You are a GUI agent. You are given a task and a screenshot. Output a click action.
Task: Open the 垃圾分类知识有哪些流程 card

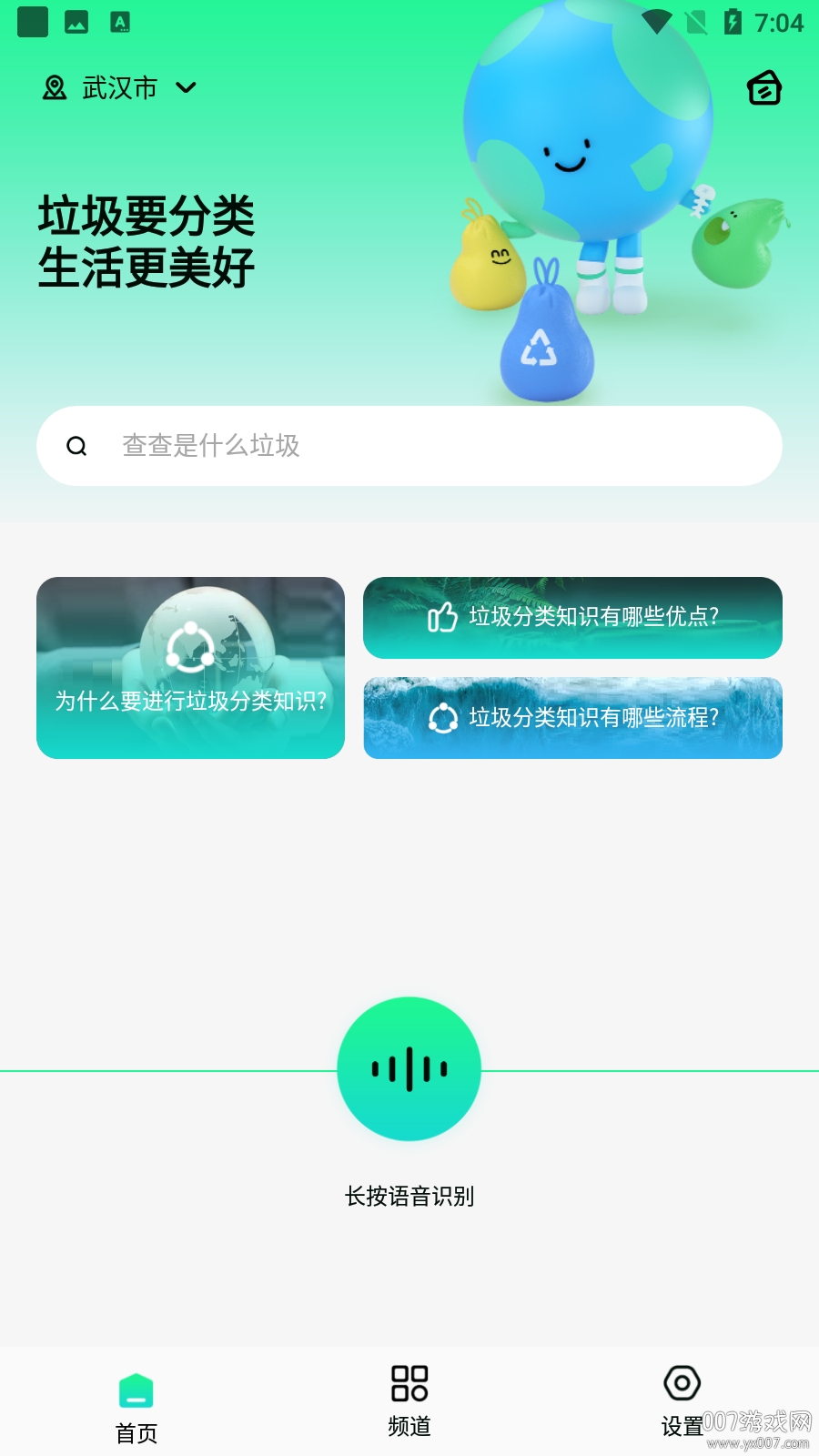(572, 719)
